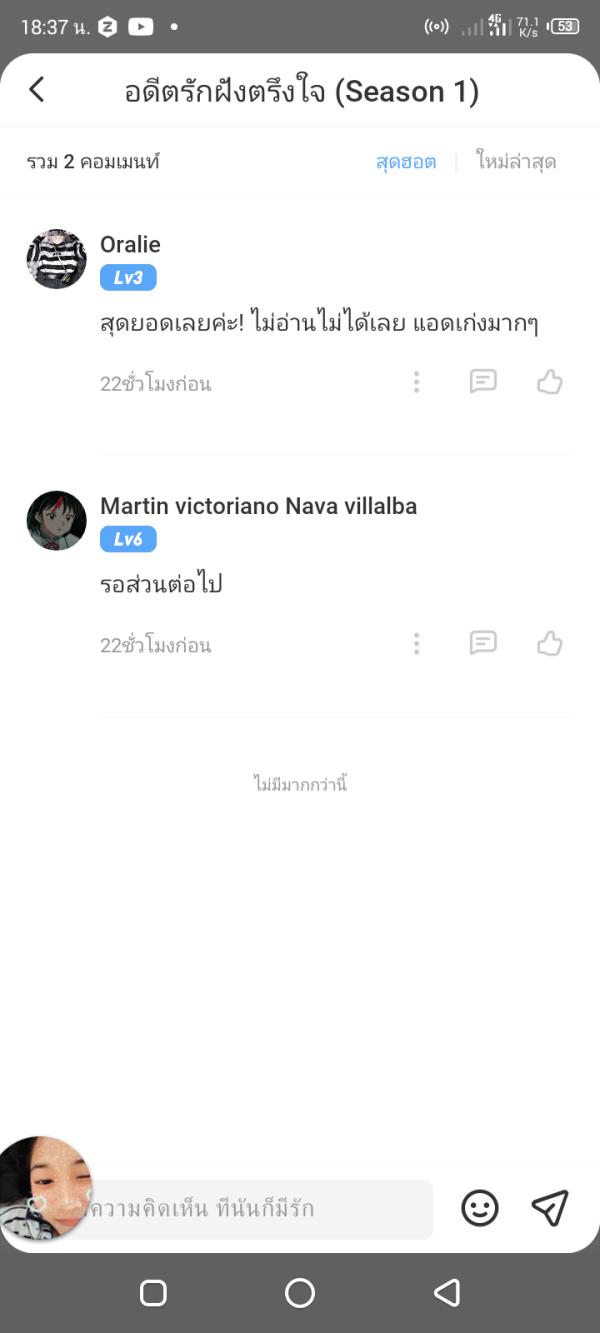The height and width of the screenshot is (1333, 600).
Task: Open Oralie's profile picture
Action: pyautogui.click(x=56, y=259)
